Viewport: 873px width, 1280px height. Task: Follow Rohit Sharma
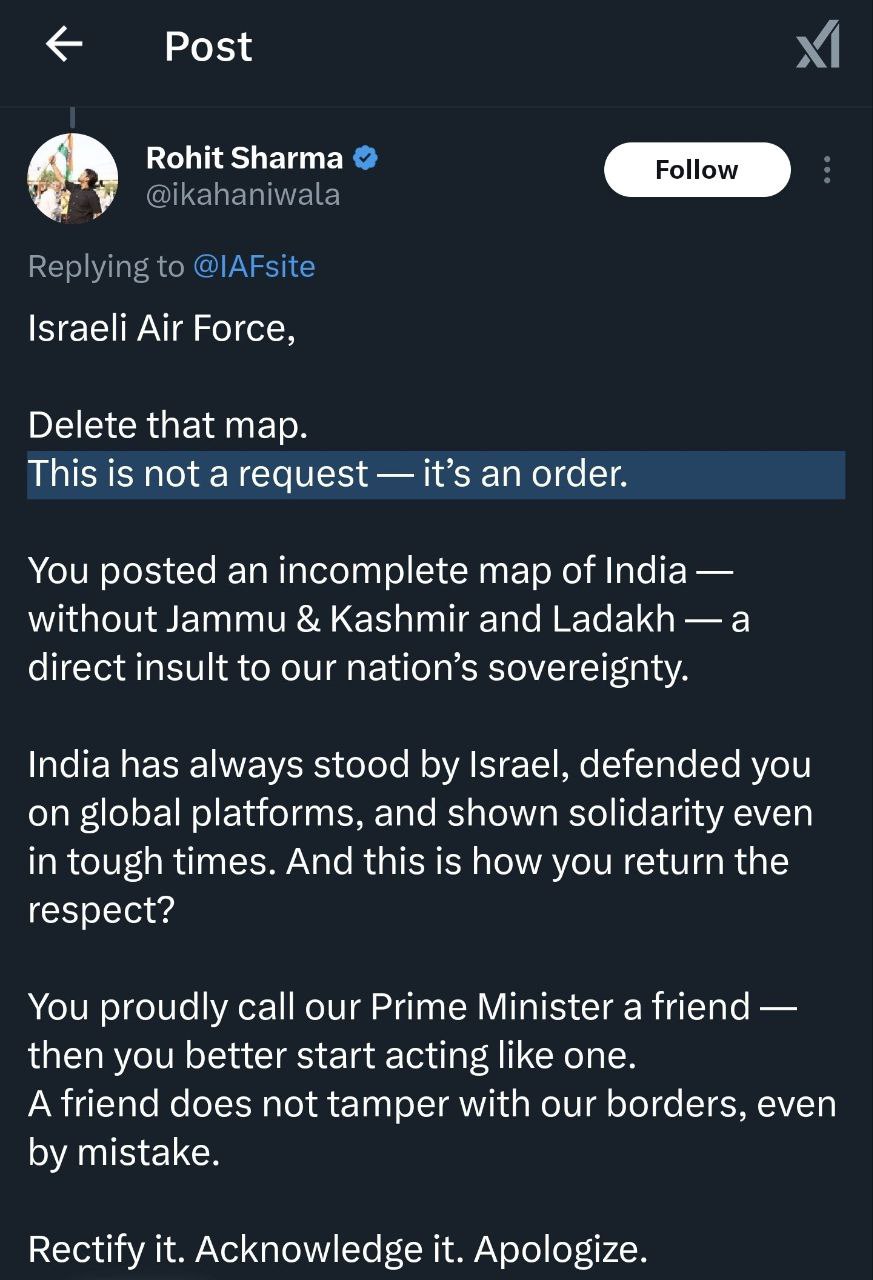point(696,170)
